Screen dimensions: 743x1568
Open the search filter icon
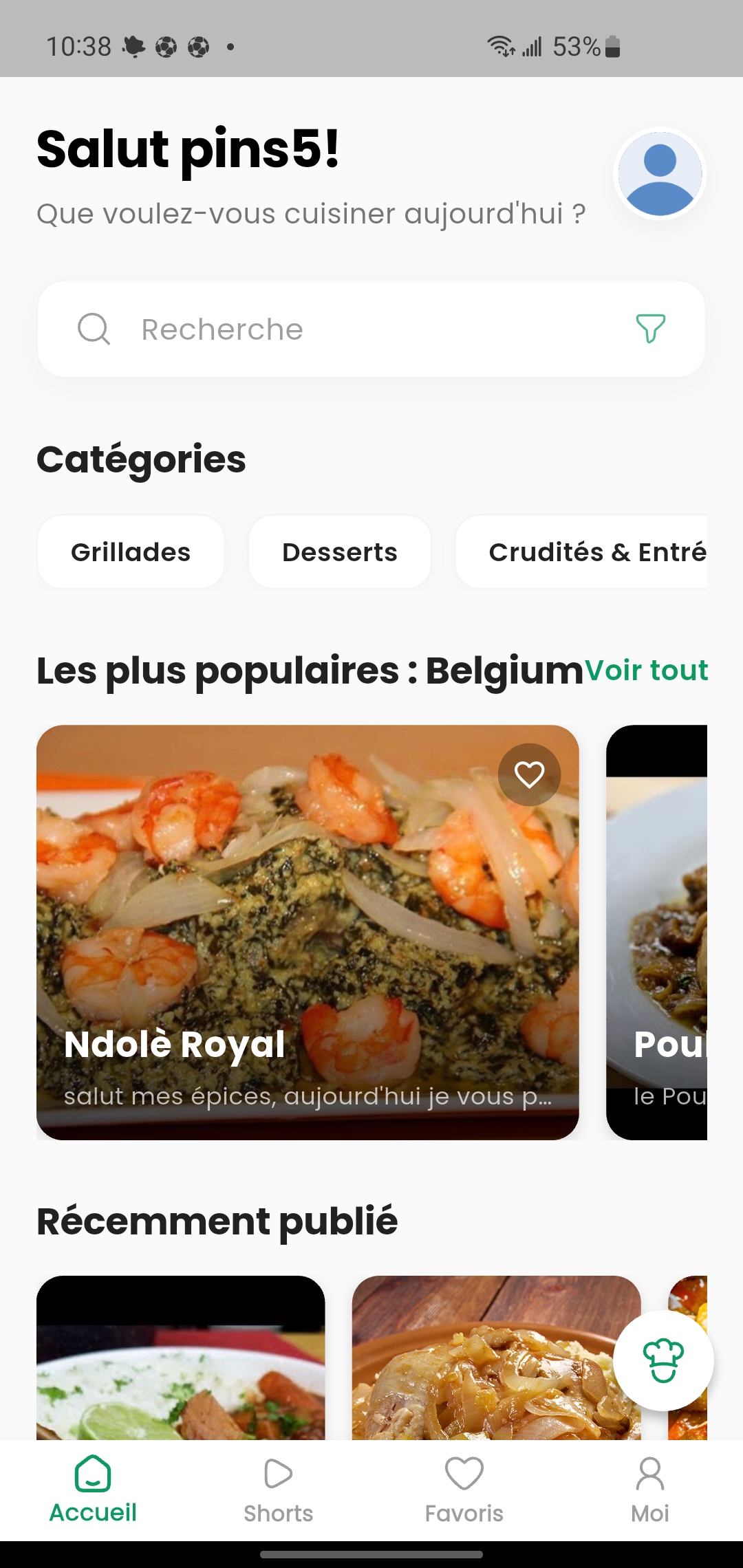tap(649, 329)
